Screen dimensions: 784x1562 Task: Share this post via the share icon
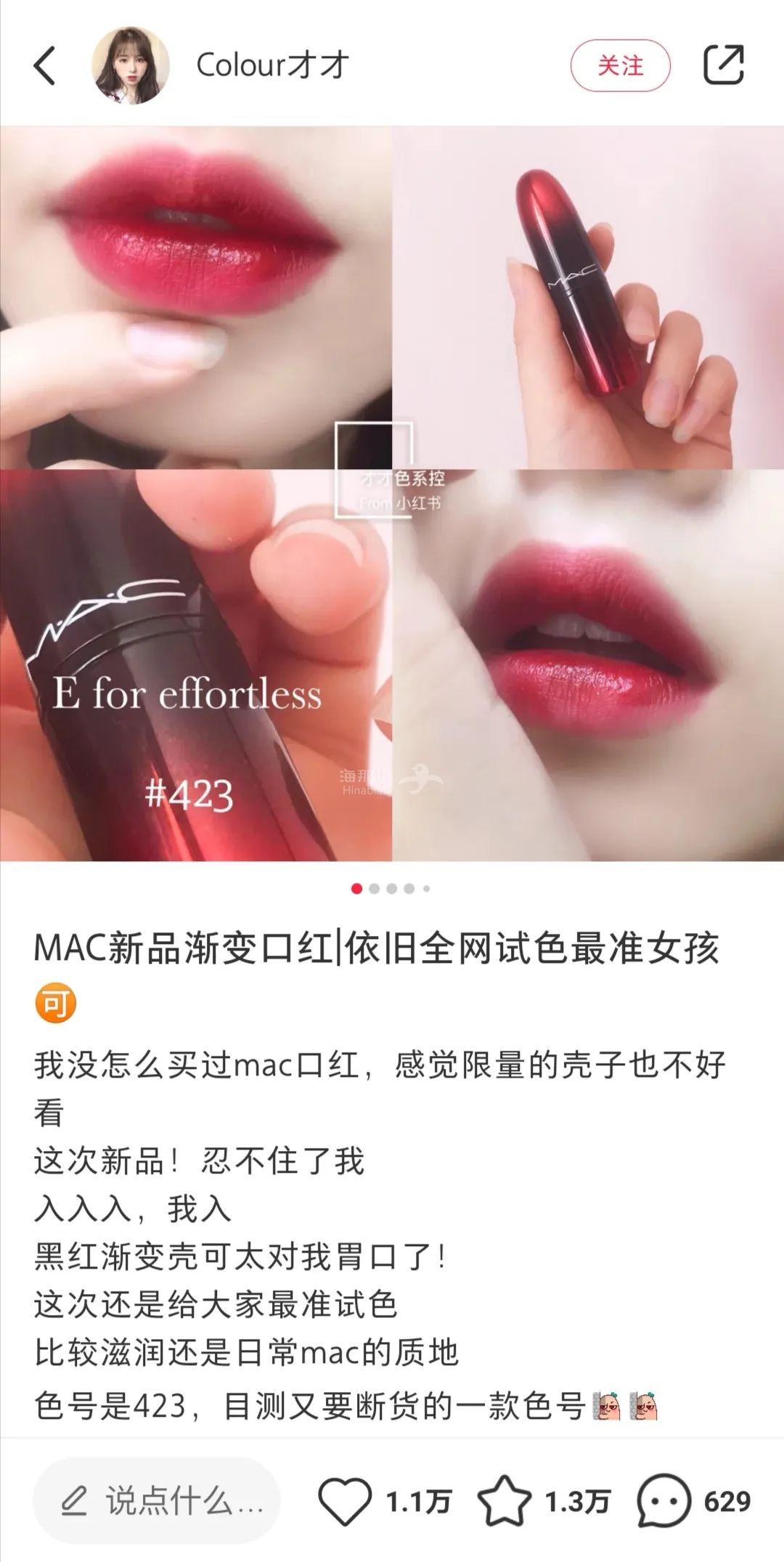[723, 65]
